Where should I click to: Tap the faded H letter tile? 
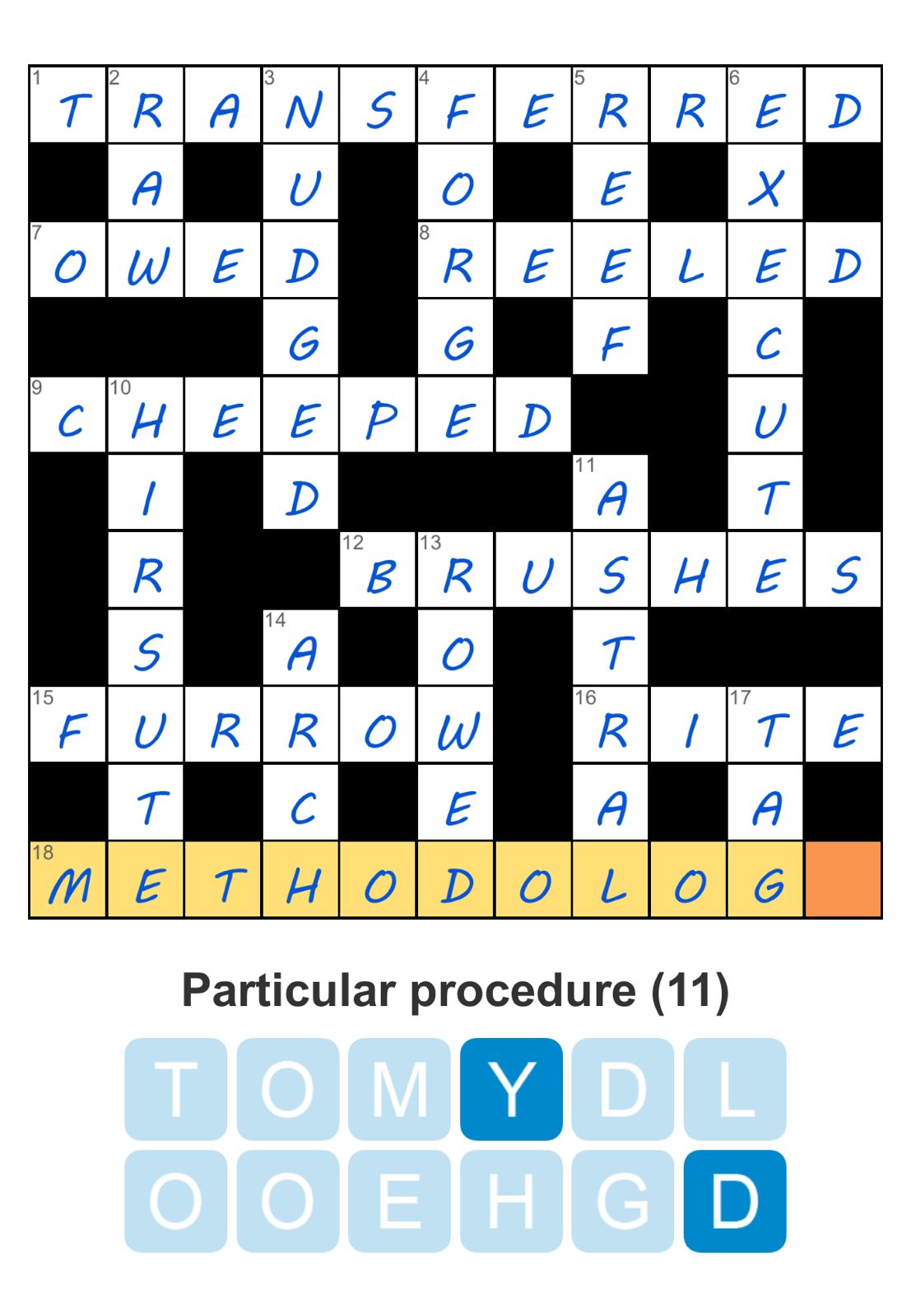click(511, 1201)
